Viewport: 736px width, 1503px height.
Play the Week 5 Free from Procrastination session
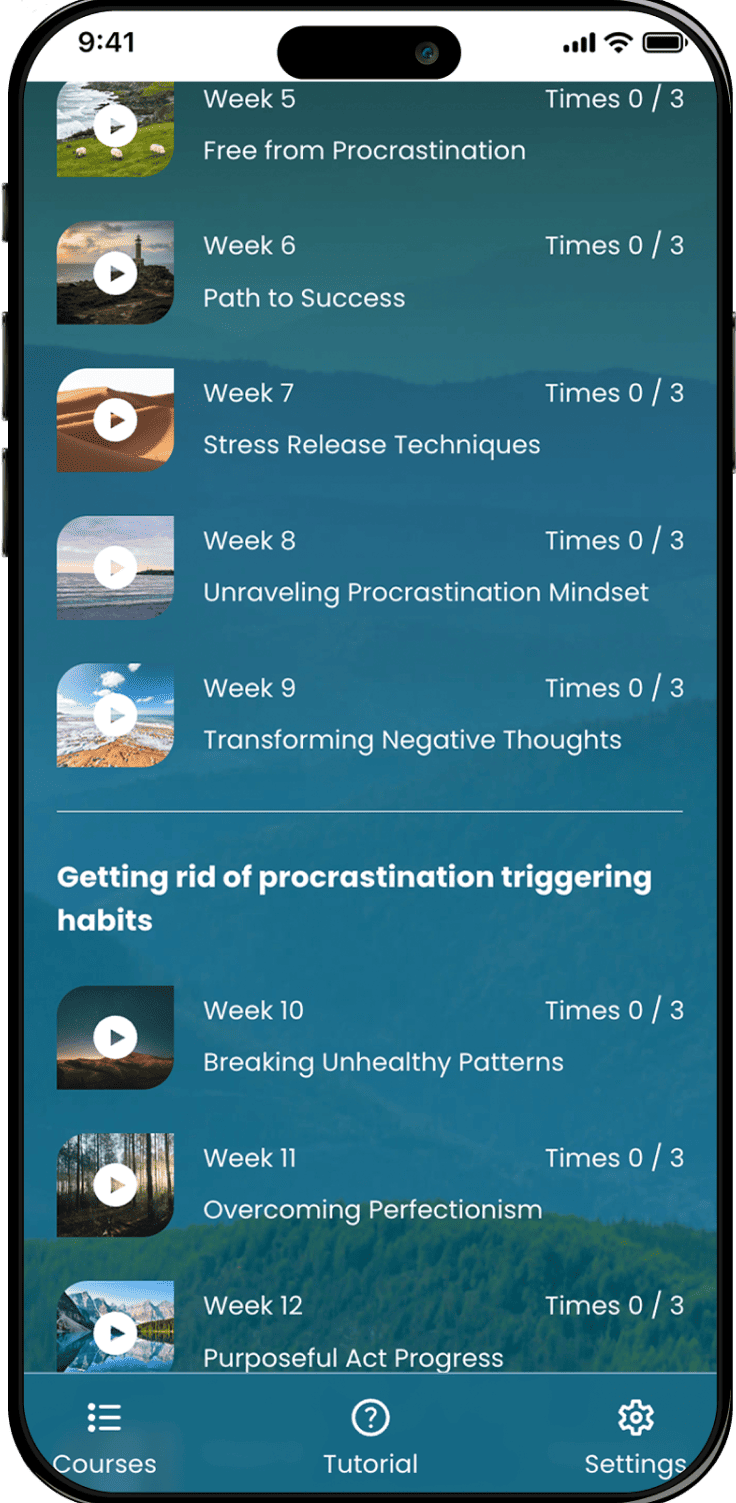click(x=116, y=127)
